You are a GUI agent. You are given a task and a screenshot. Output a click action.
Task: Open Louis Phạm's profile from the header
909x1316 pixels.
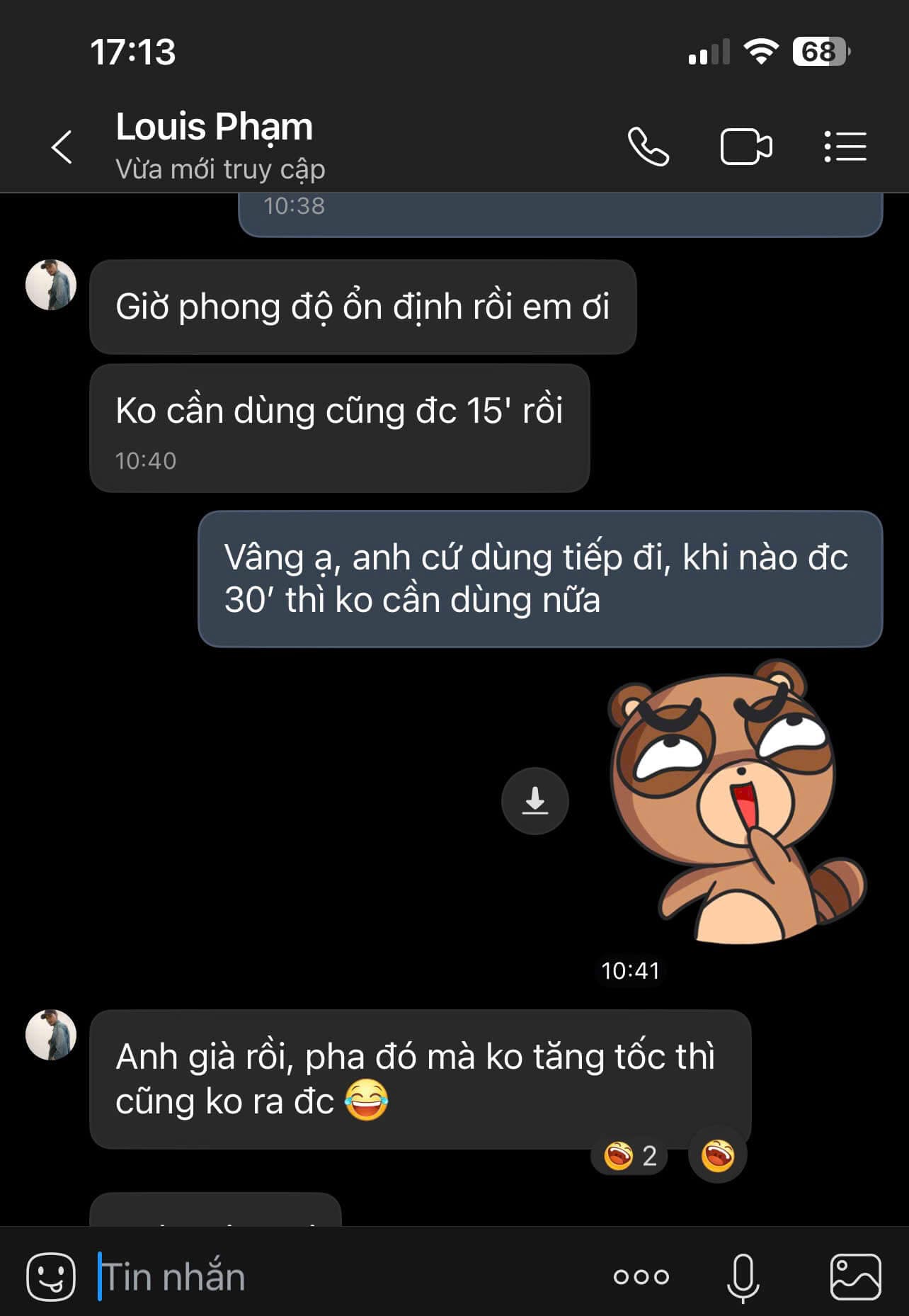tap(215, 127)
